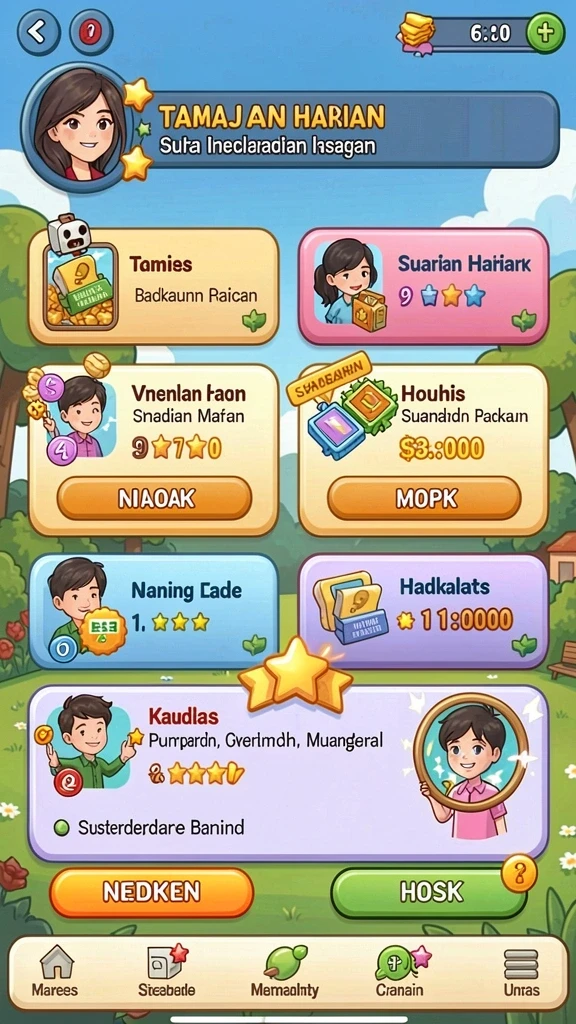
Task: Open the Suarian Hariark card
Action: pos(423,286)
